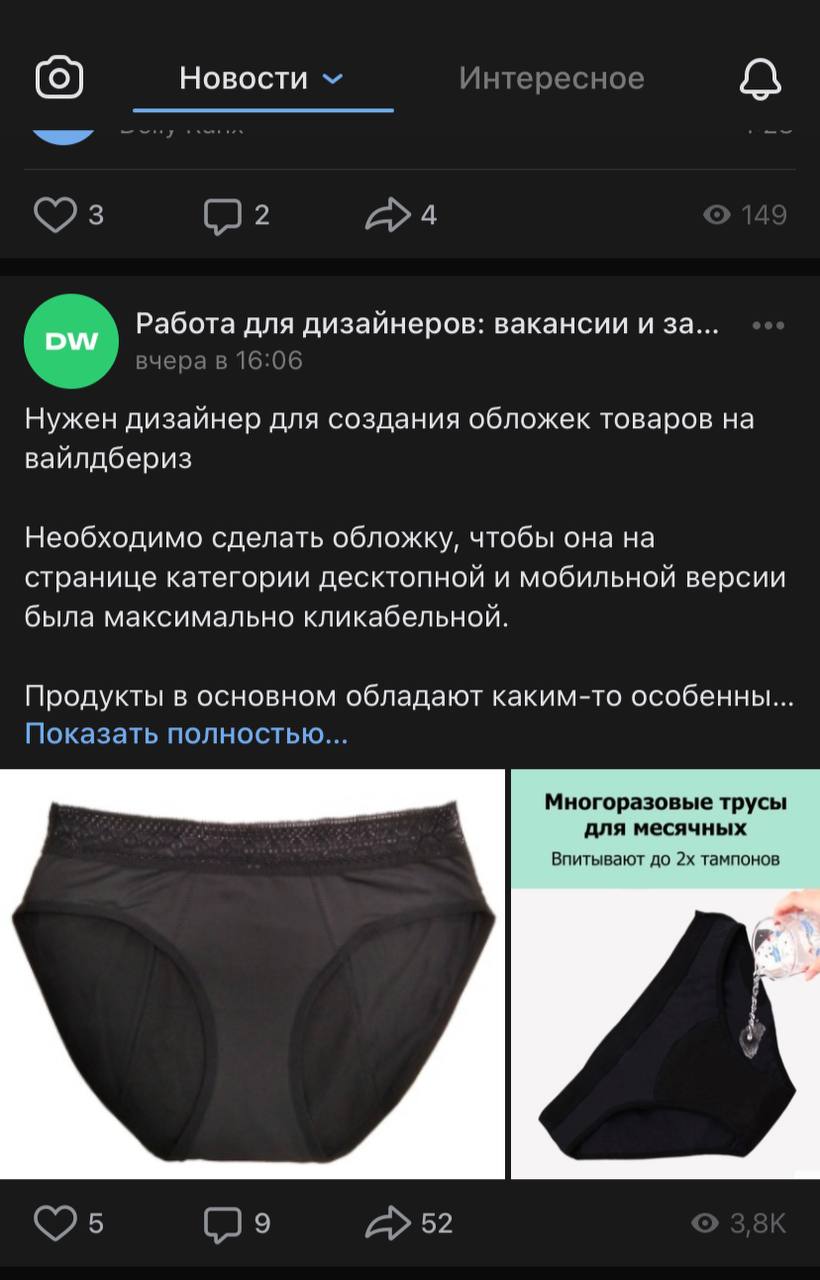
Task: Share the designer job post
Action: pyautogui.click(x=388, y=1222)
